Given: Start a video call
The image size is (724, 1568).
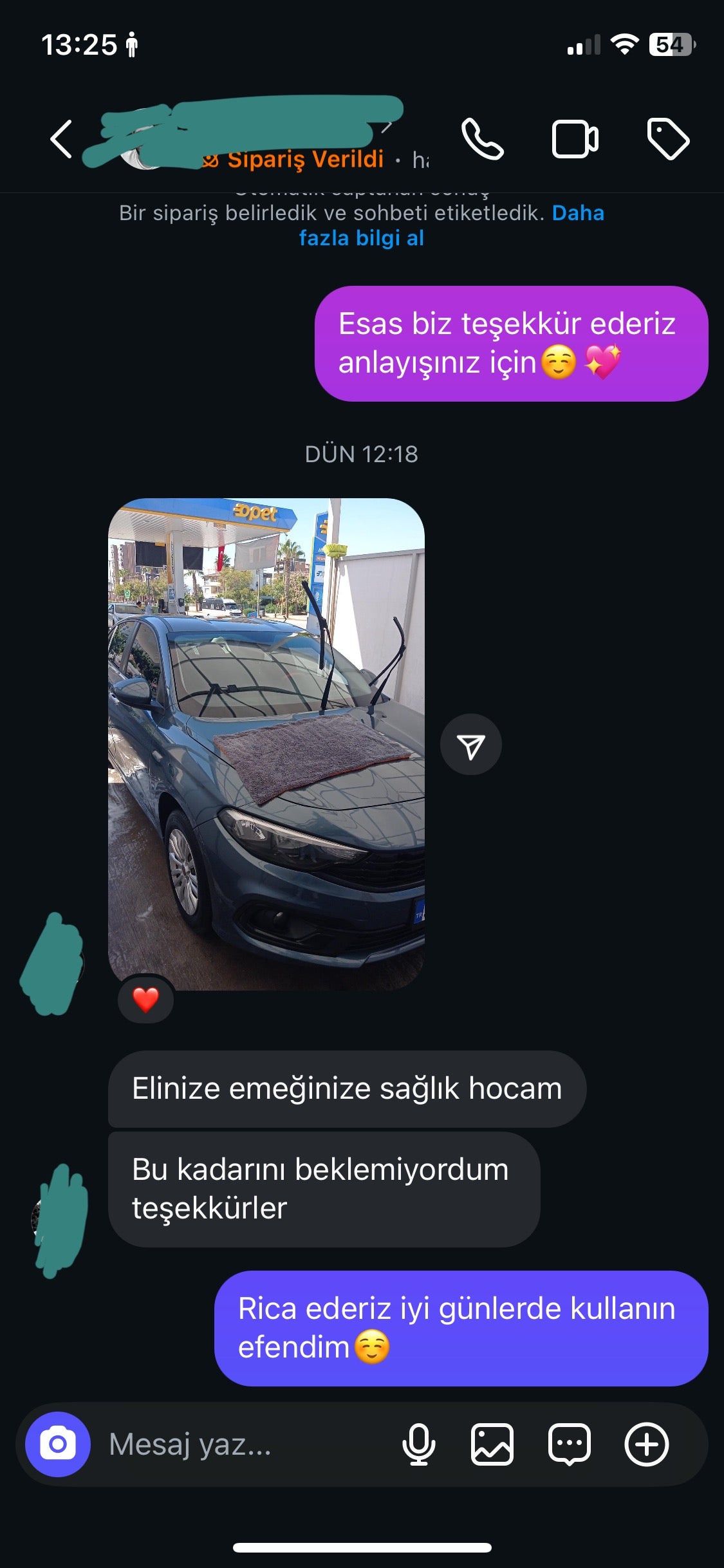Looking at the screenshot, I should pyautogui.click(x=575, y=139).
